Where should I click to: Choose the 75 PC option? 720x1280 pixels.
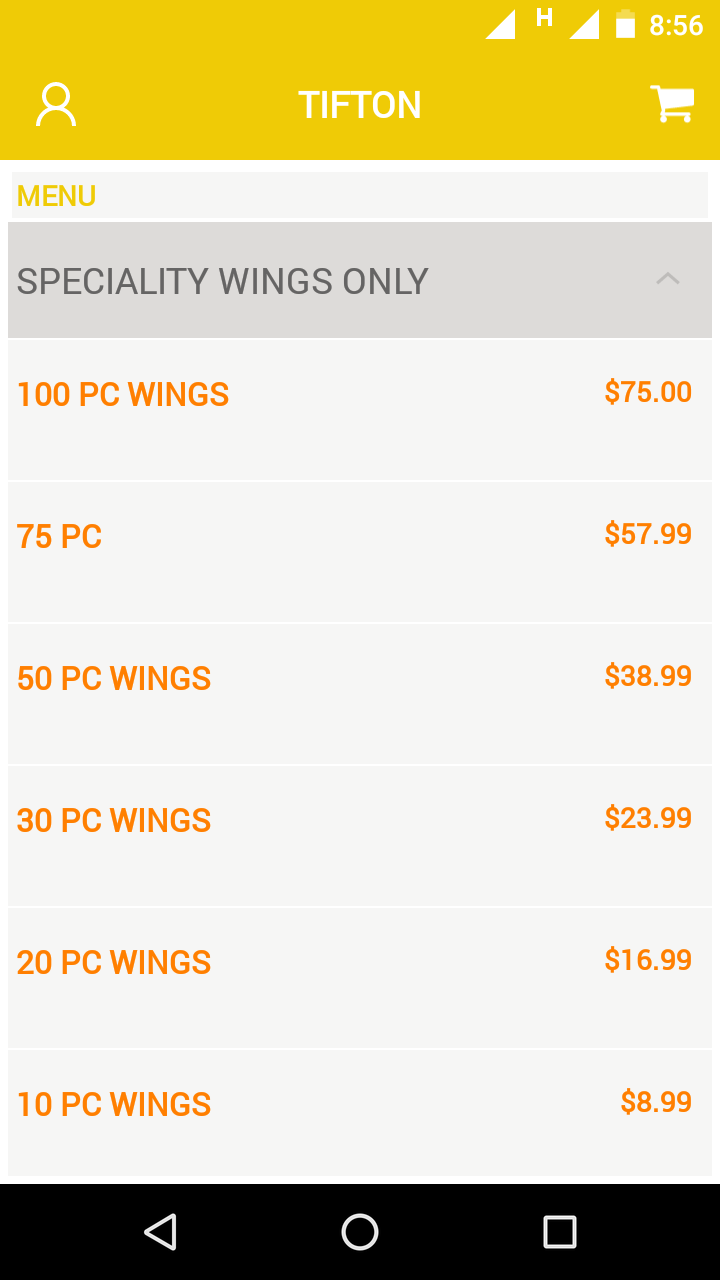pyautogui.click(x=360, y=552)
